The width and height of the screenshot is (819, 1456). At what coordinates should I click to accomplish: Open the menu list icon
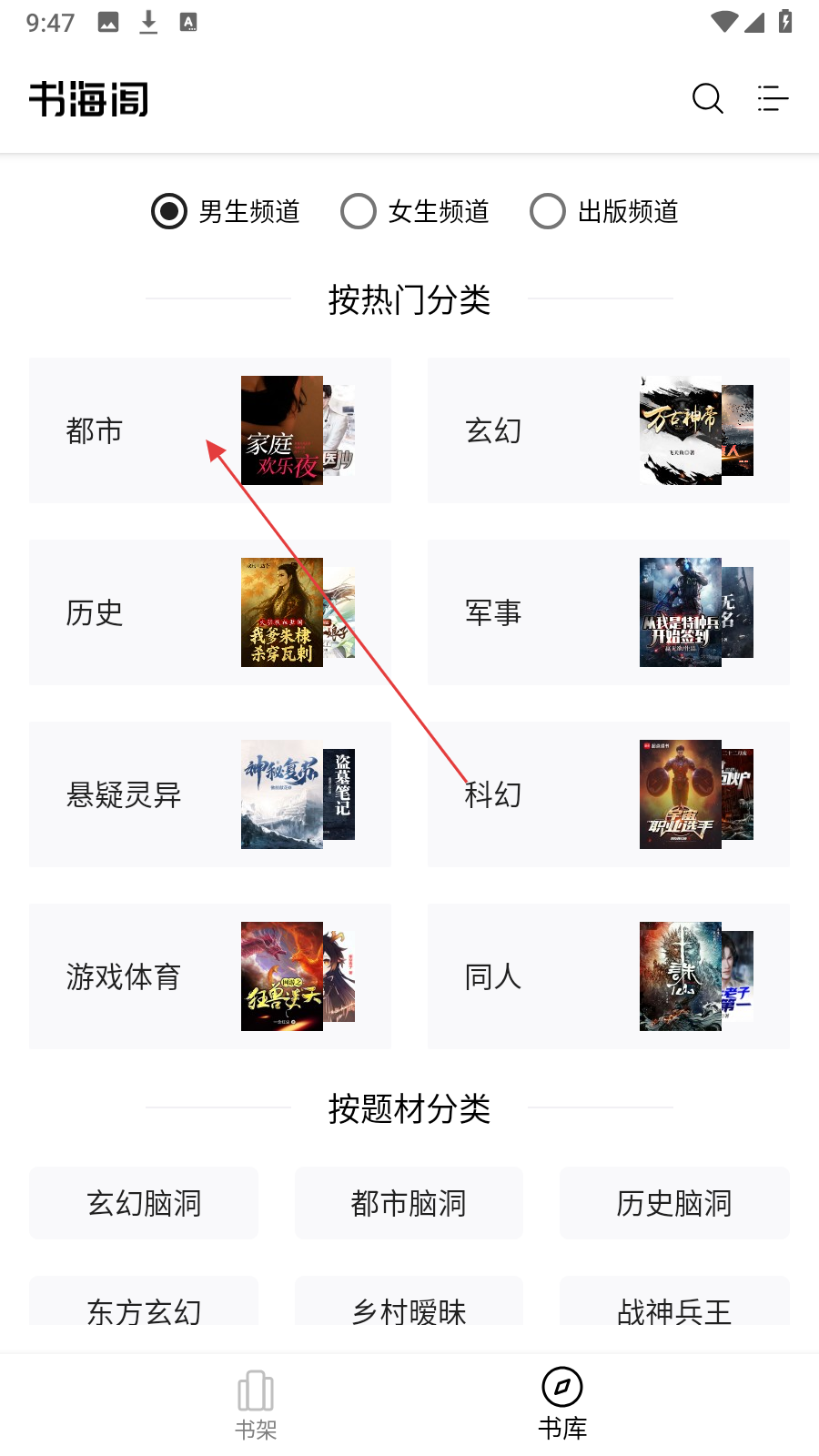coord(772,98)
